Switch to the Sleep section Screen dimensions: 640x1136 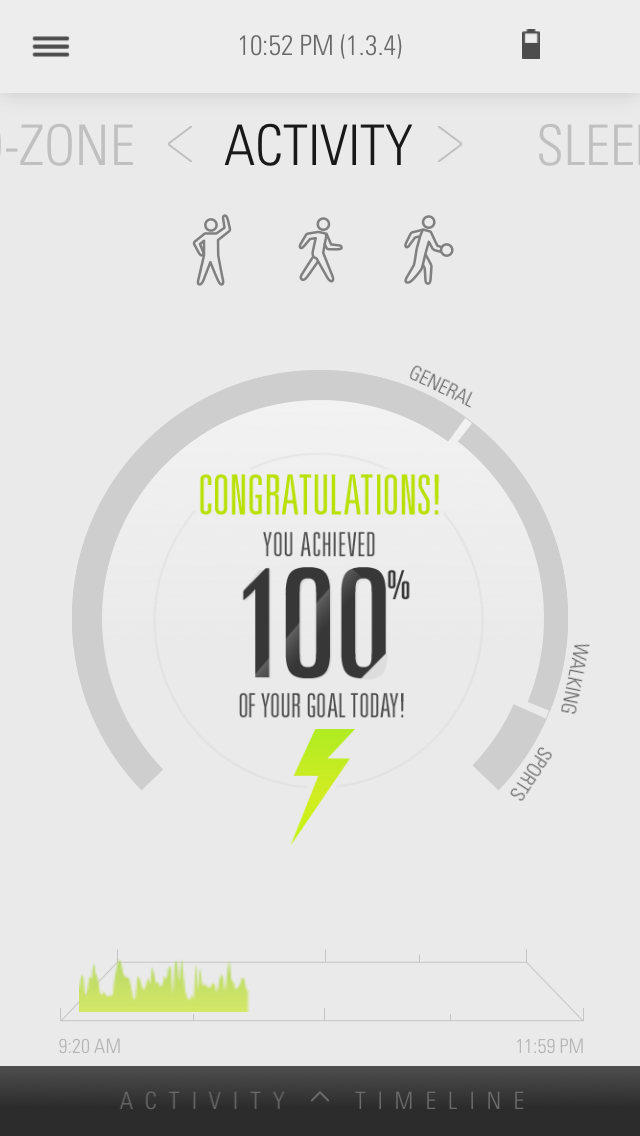pos(590,146)
